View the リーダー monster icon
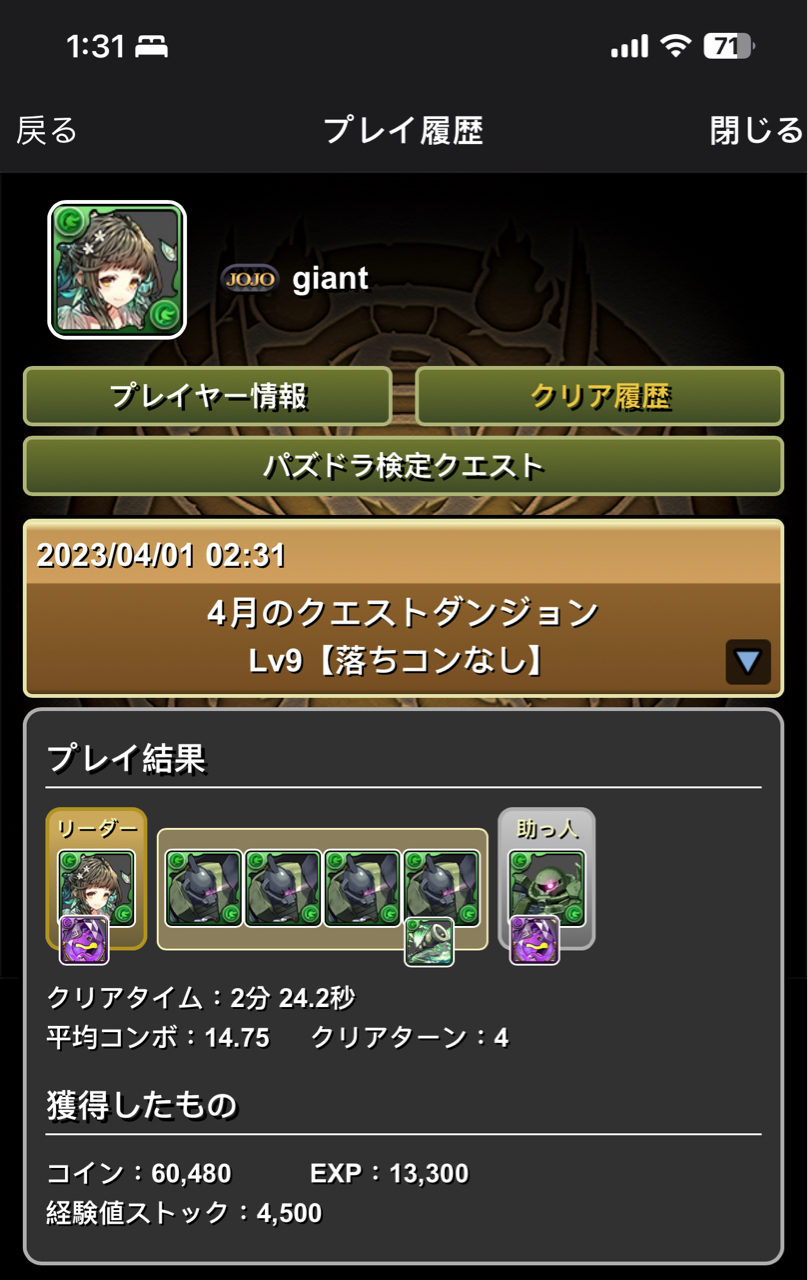This screenshot has width=808, height=1280. (x=96, y=888)
